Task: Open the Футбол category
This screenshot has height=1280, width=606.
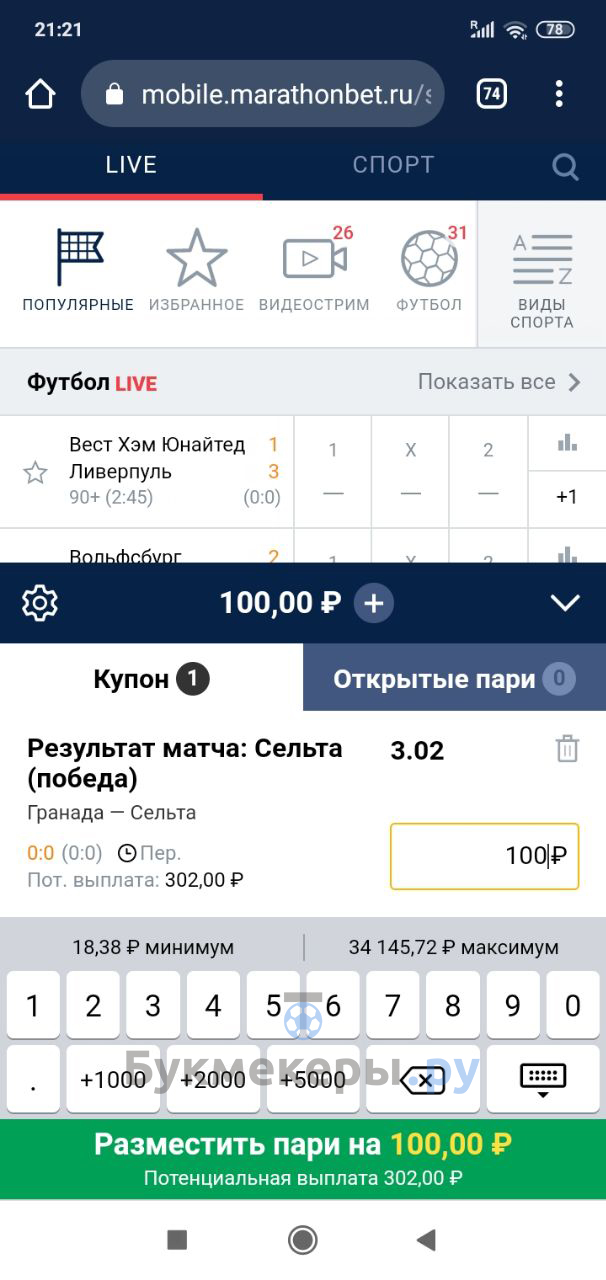Action: point(429,272)
